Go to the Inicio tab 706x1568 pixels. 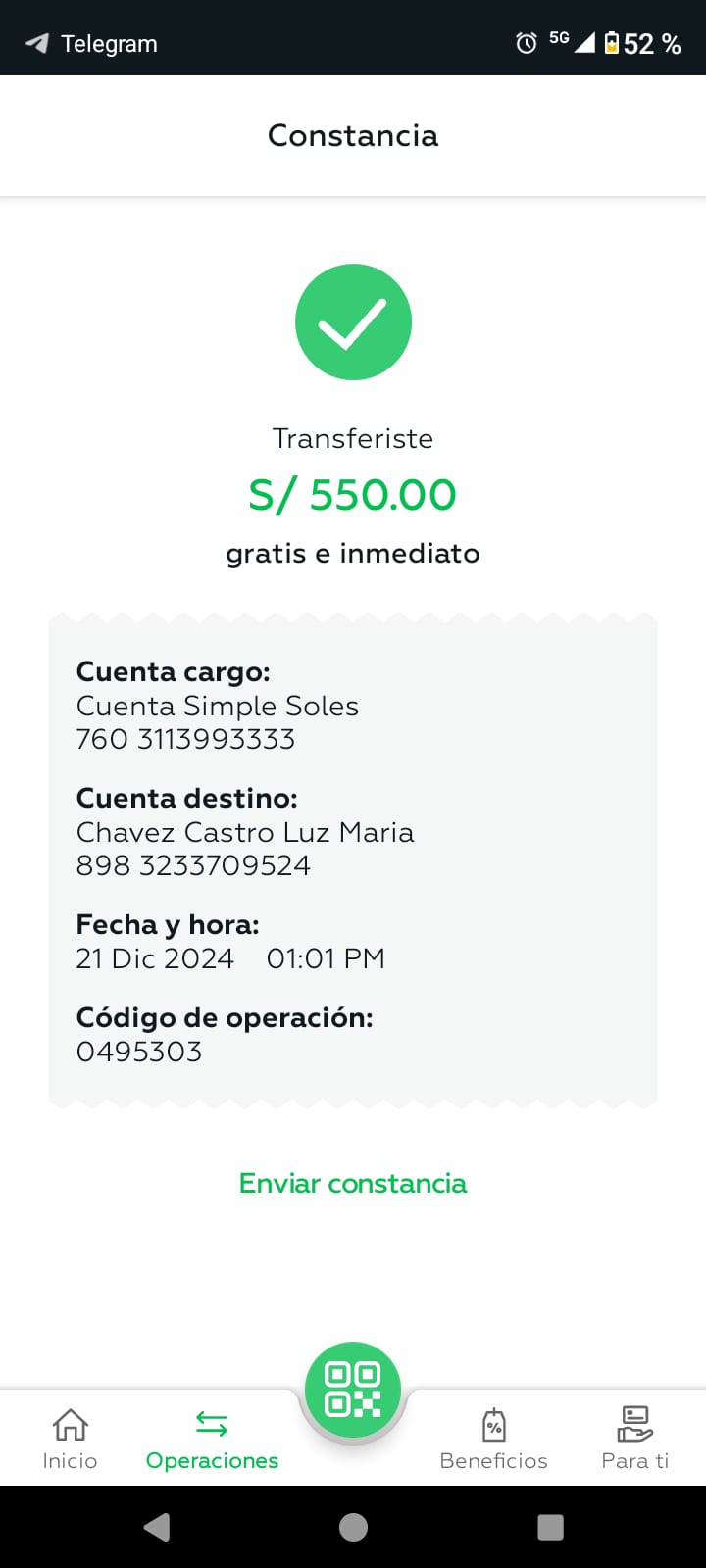pos(71,1439)
